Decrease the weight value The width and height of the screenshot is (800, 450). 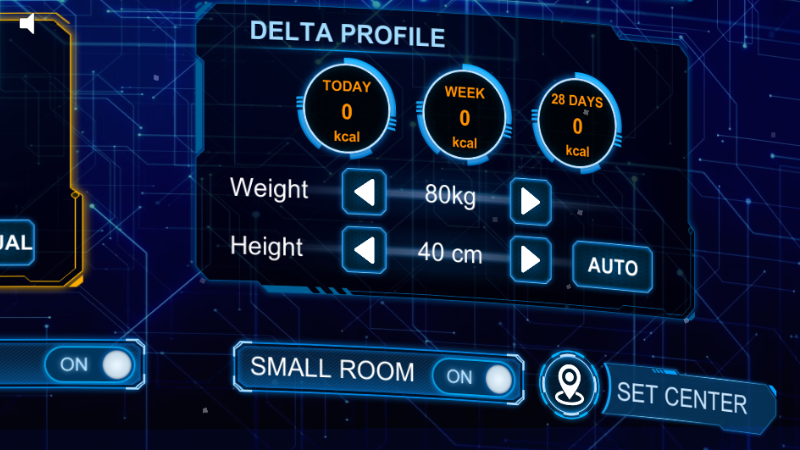[364, 191]
